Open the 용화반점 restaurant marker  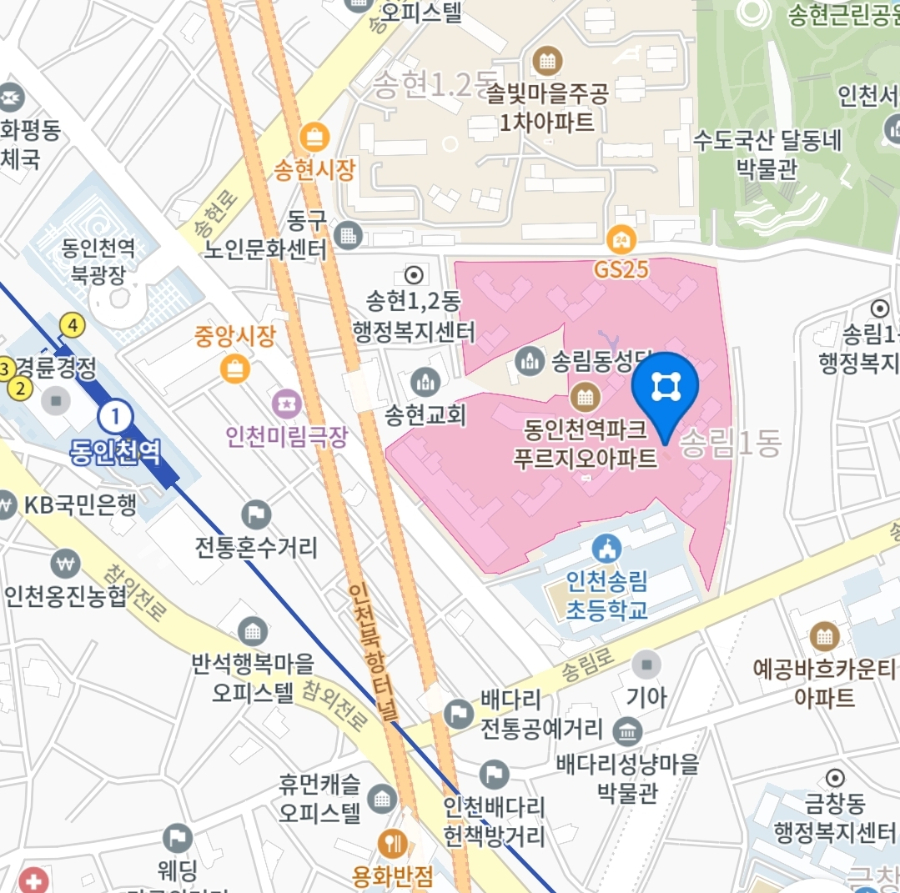[x=394, y=843]
